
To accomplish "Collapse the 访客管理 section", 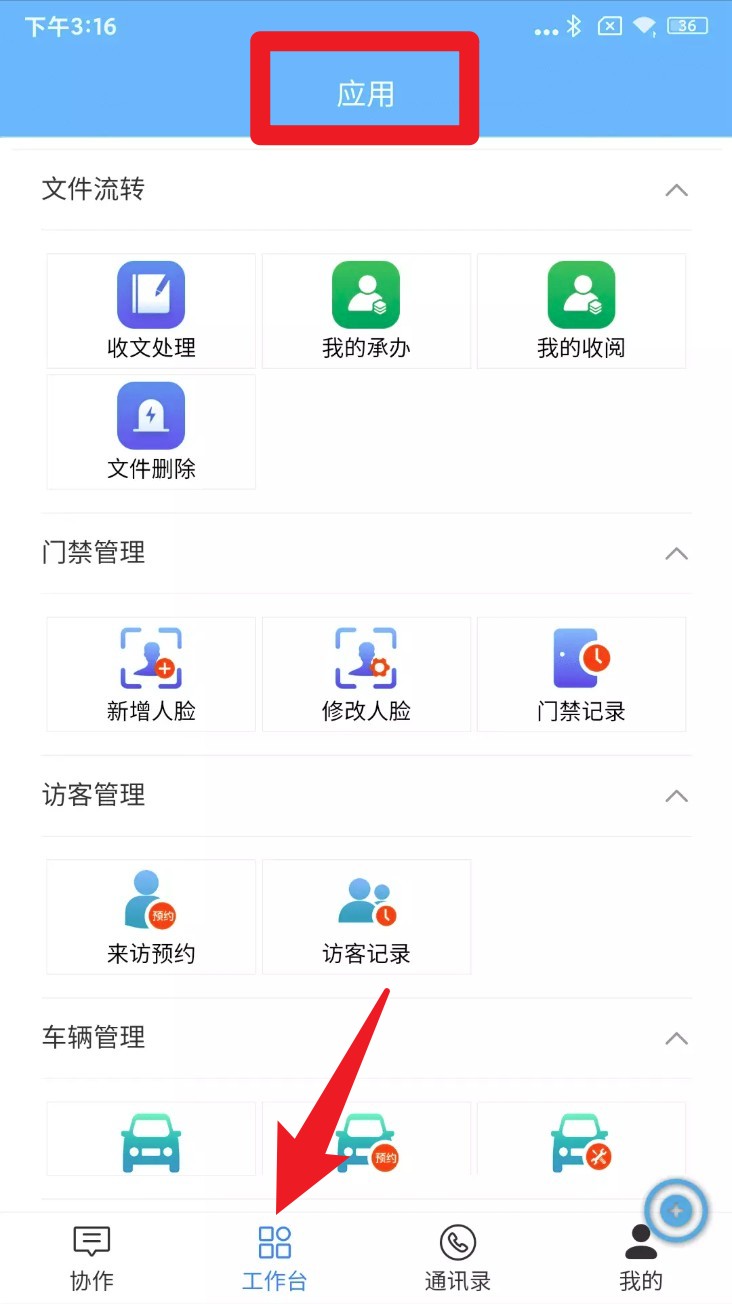I will click(x=677, y=796).
